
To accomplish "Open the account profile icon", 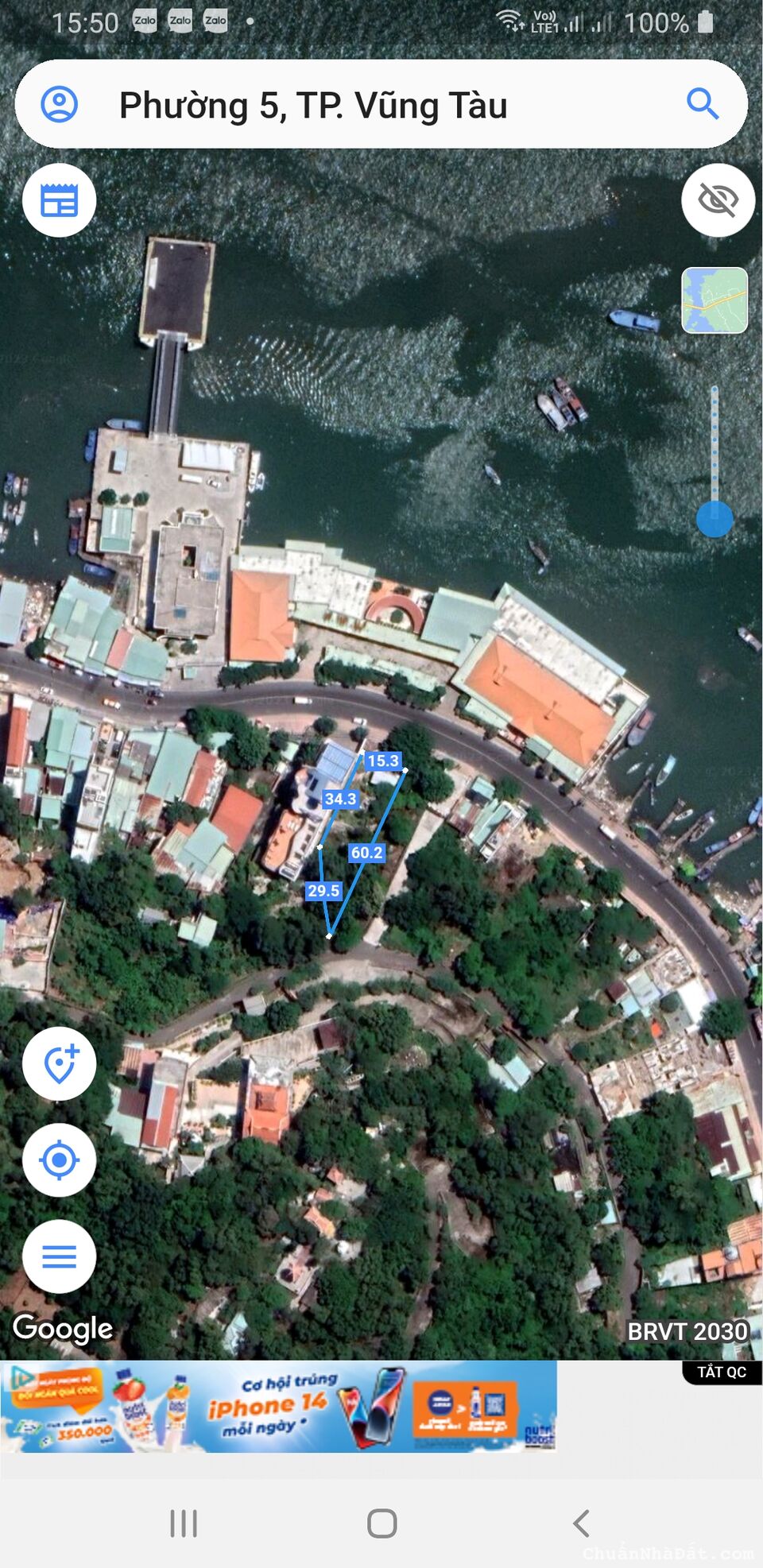I will coord(60,104).
